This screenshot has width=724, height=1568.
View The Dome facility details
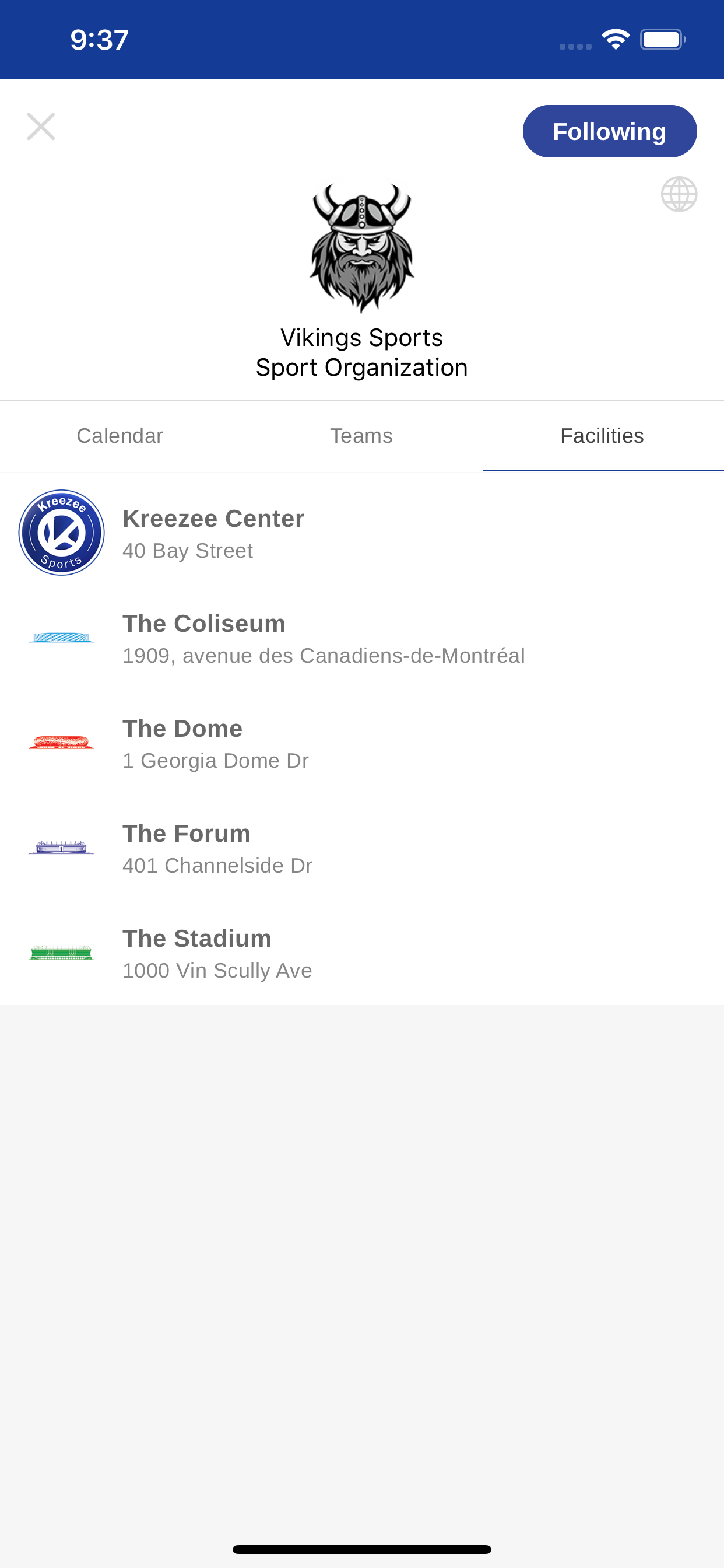(x=362, y=743)
